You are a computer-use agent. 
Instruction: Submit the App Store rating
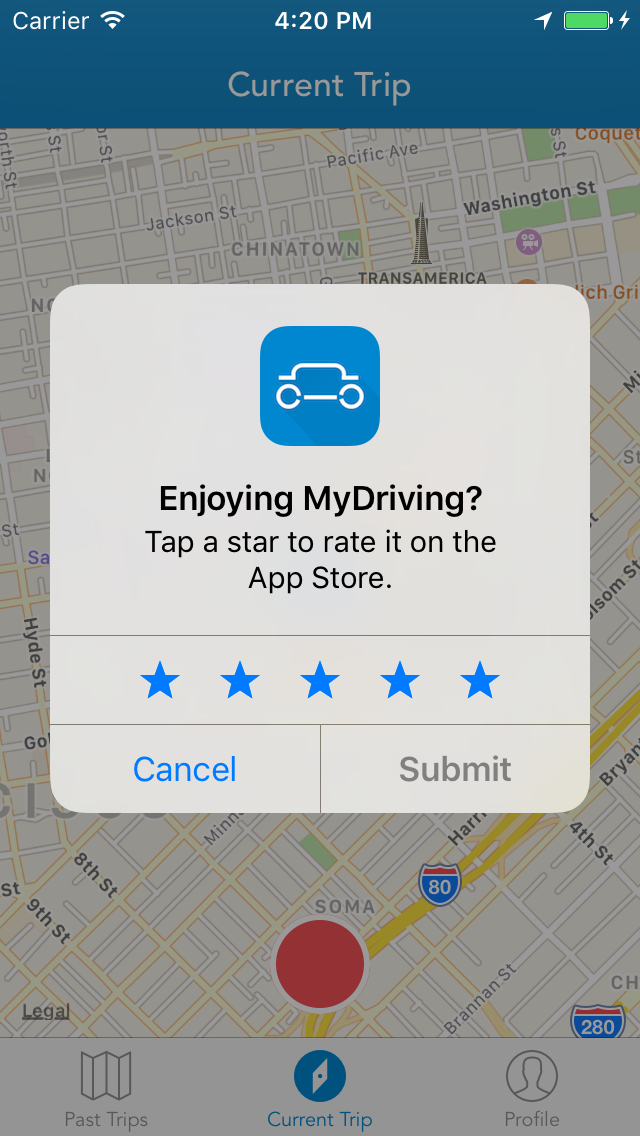coord(455,769)
